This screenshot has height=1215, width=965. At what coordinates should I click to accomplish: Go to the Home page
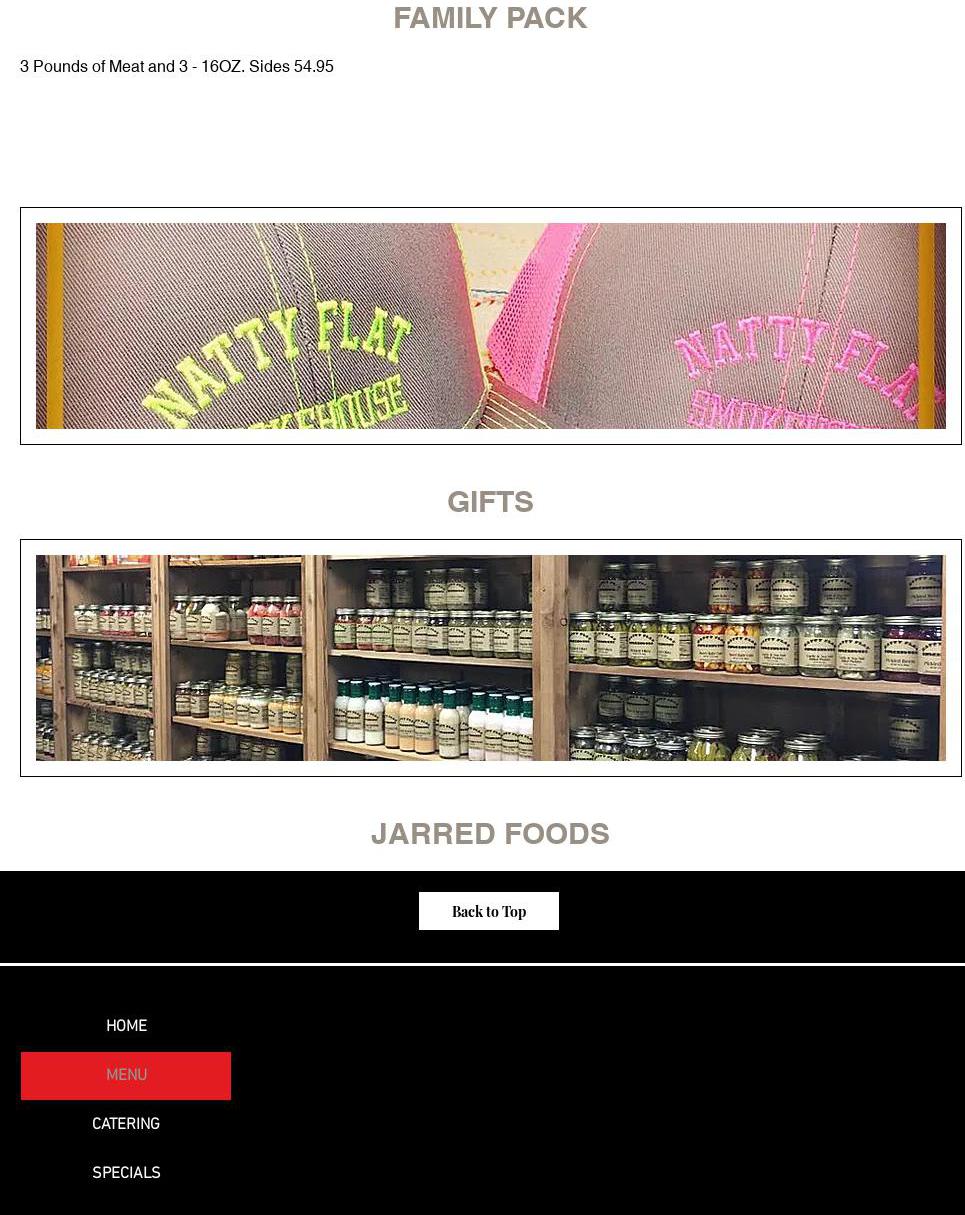click(x=126, y=1027)
